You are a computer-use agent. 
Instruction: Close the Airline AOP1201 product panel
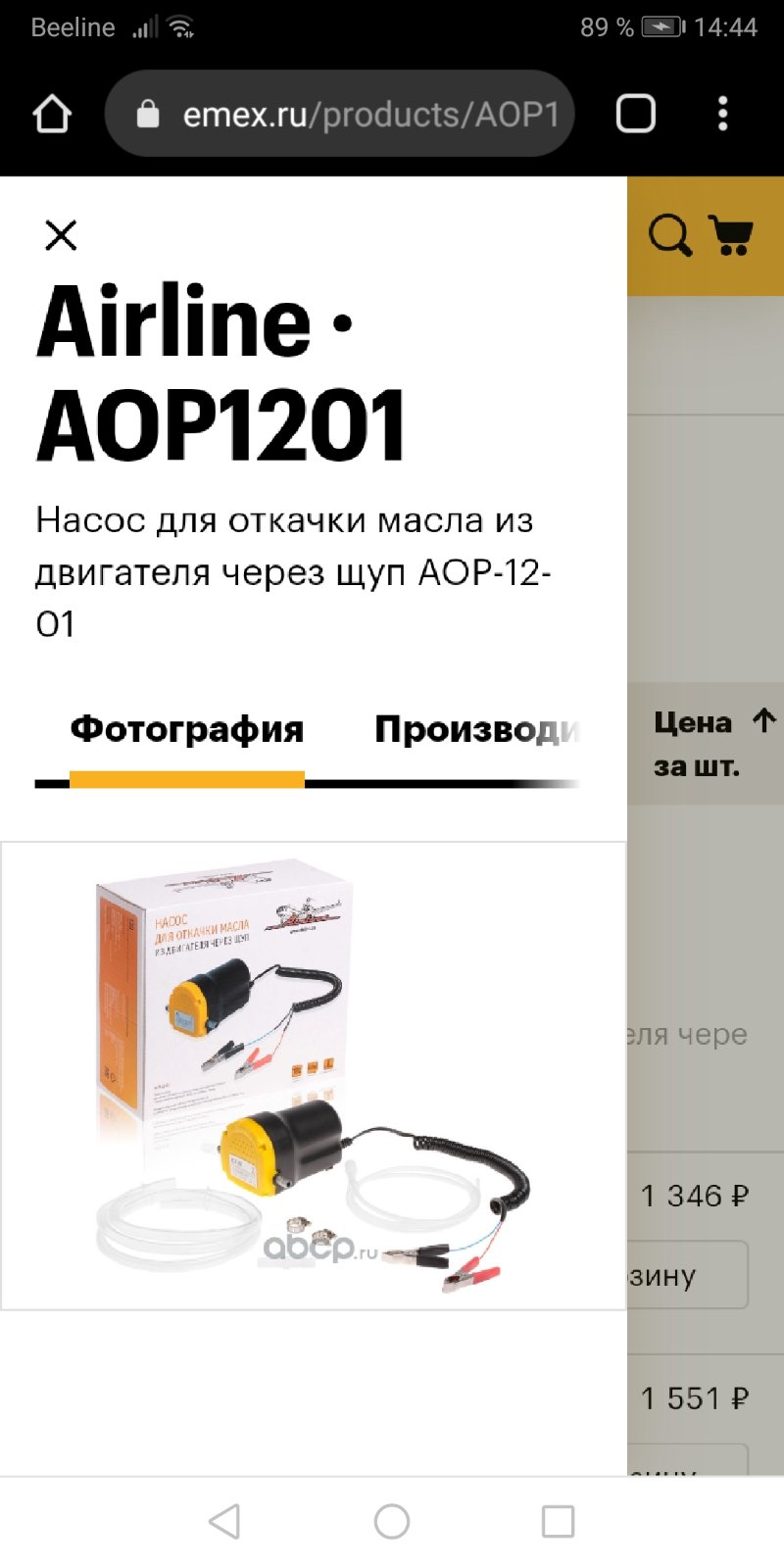[61, 235]
